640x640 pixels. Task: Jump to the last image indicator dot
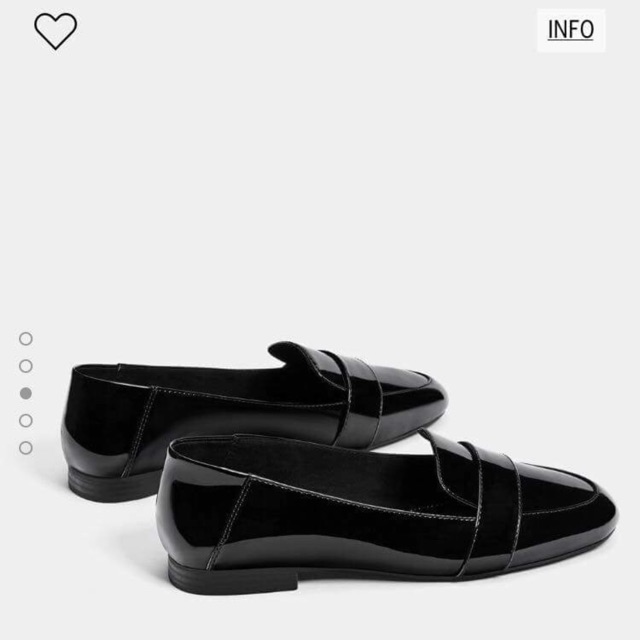click(26, 447)
